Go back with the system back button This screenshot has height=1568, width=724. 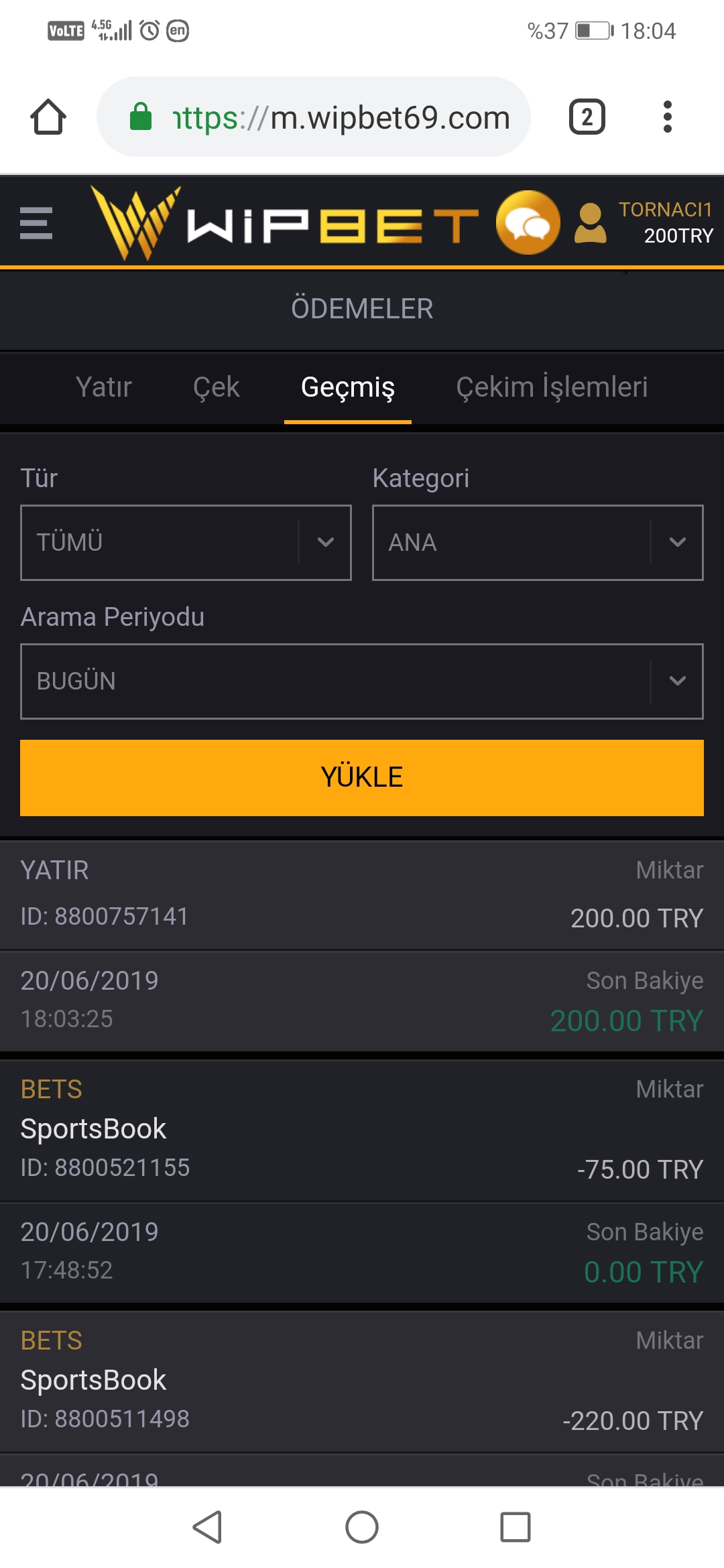point(207,1527)
